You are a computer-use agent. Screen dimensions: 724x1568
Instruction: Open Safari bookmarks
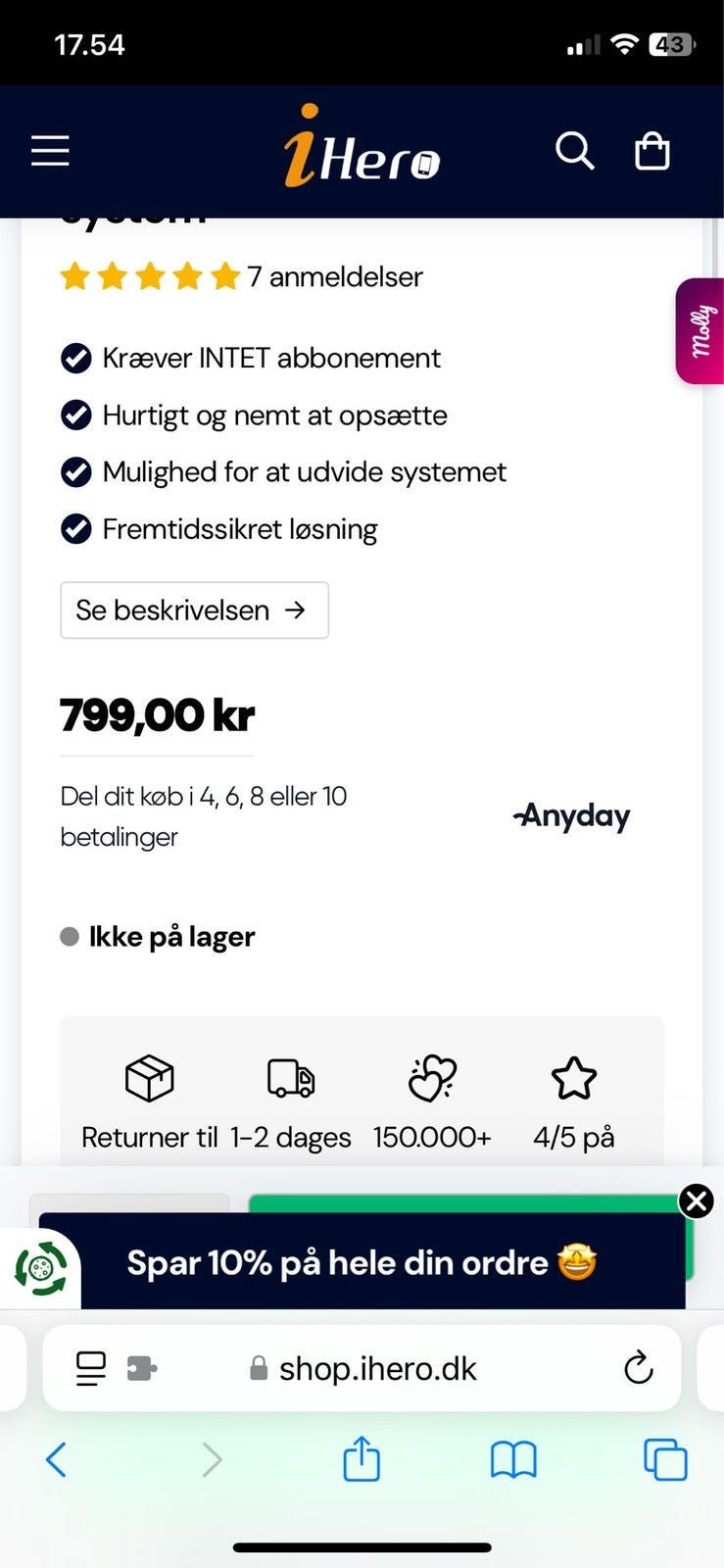point(513,1460)
